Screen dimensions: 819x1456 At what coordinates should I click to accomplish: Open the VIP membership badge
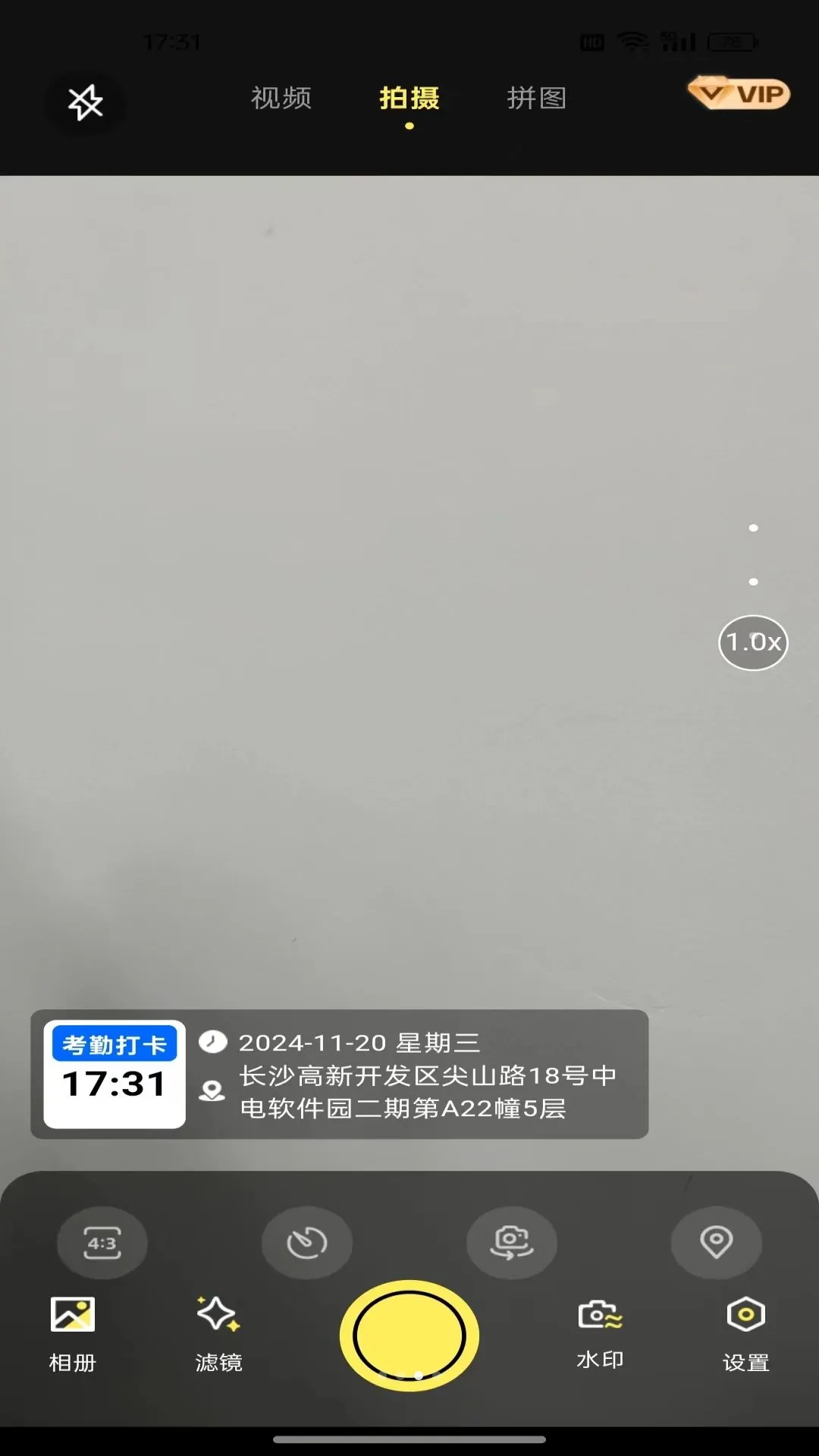click(x=739, y=93)
